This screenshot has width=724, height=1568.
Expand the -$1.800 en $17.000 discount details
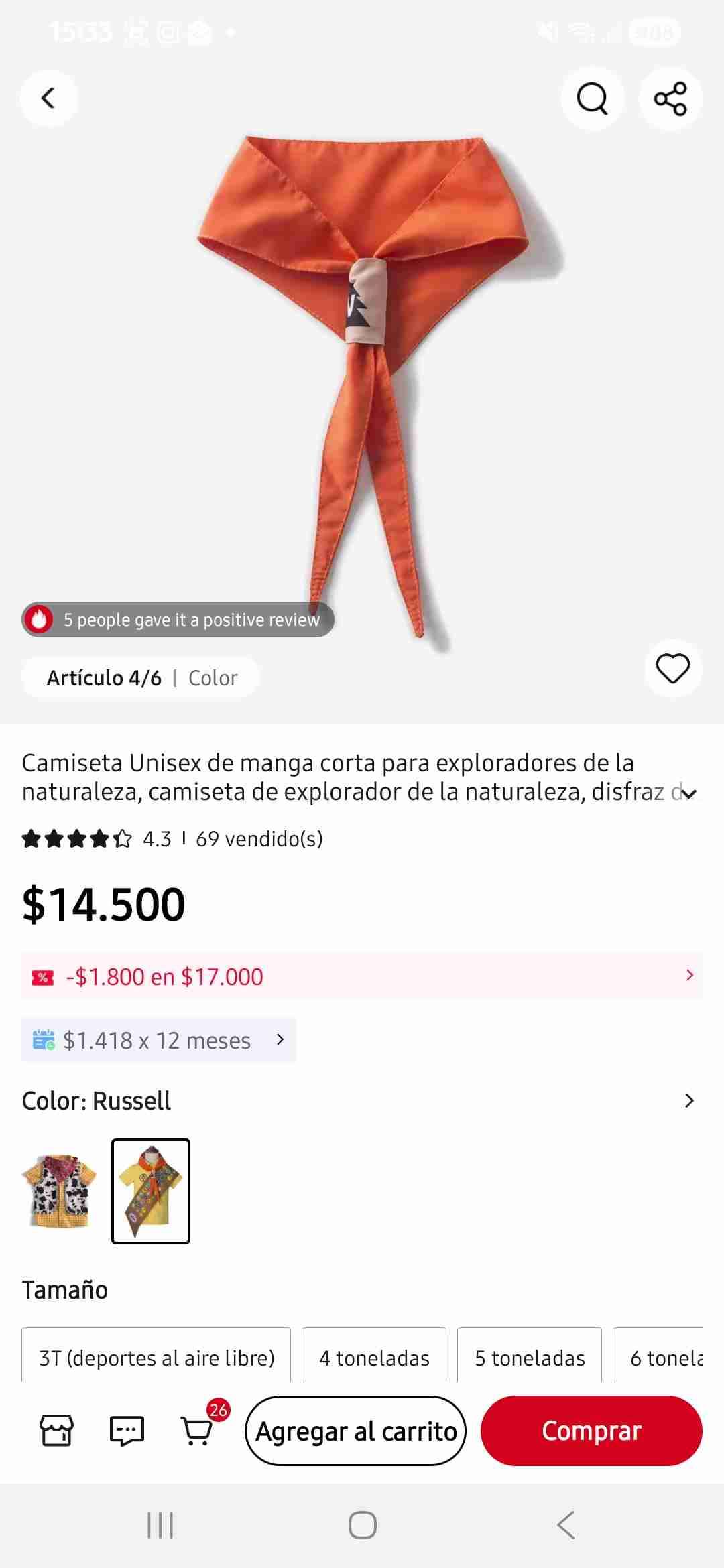click(x=362, y=976)
